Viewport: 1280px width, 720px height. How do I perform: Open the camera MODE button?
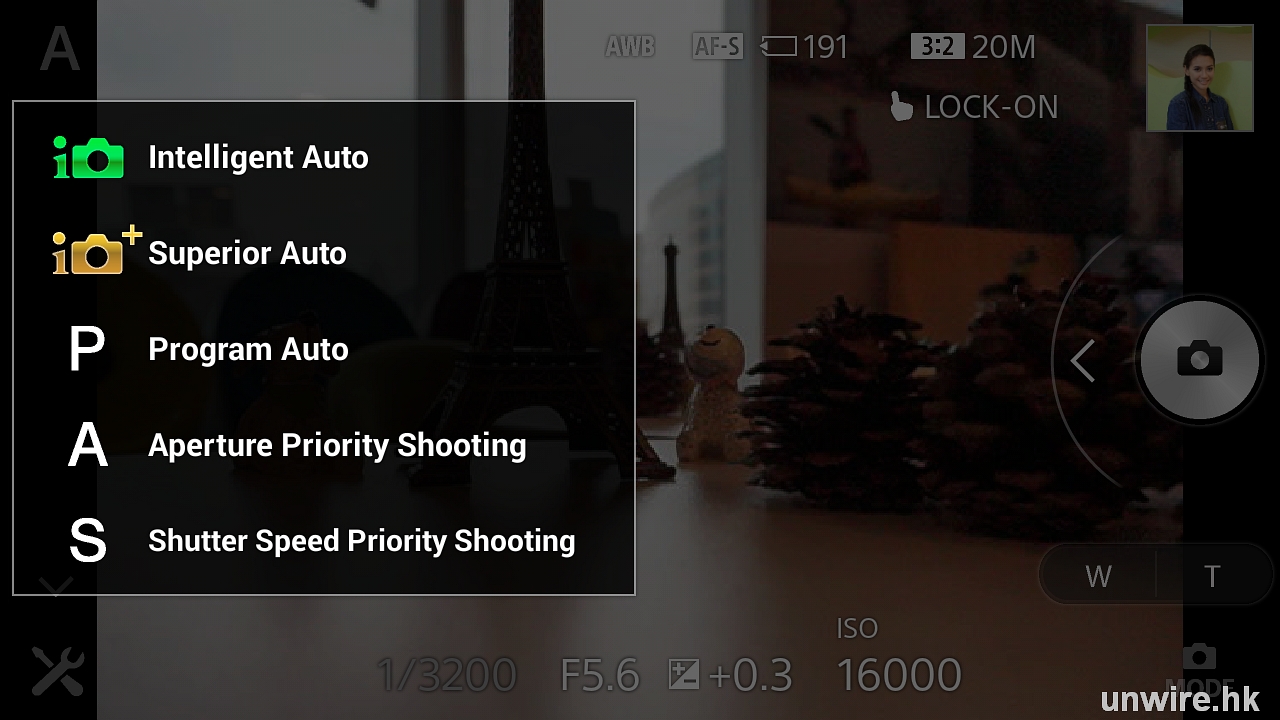[1199, 668]
